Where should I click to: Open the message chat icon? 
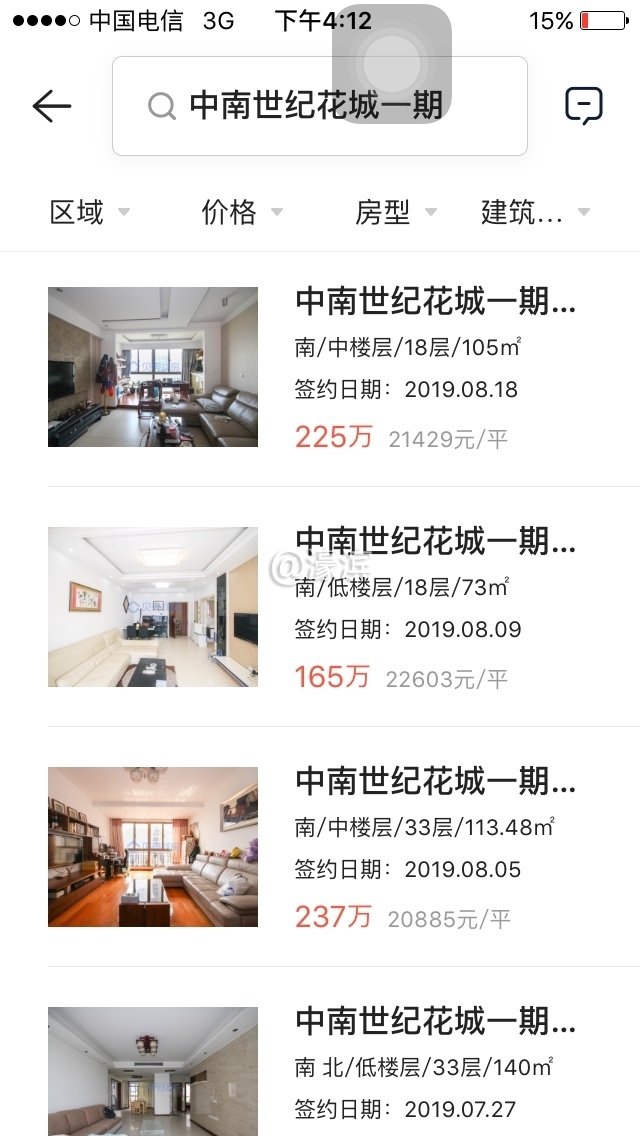[x=584, y=106]
